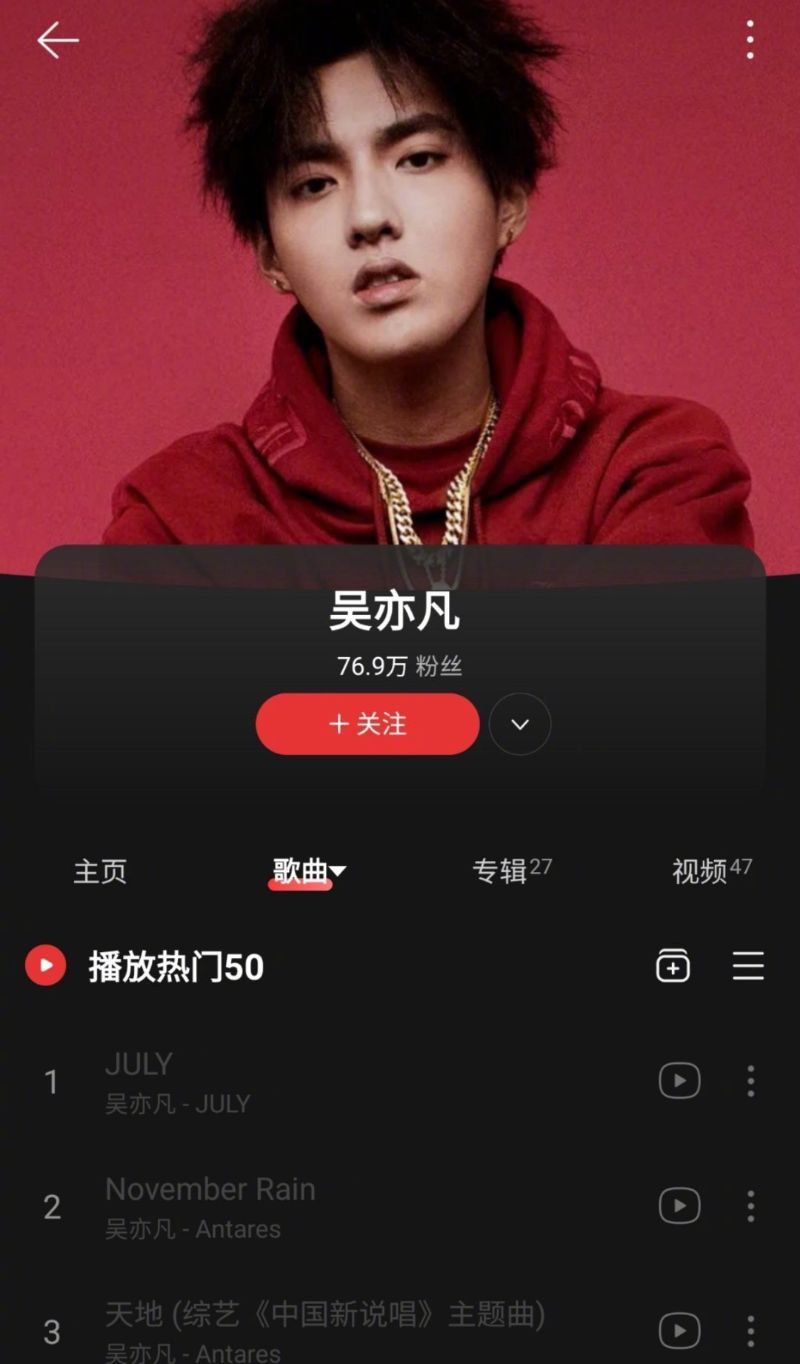Watch the video for November Rain

tap(679, 1206)
